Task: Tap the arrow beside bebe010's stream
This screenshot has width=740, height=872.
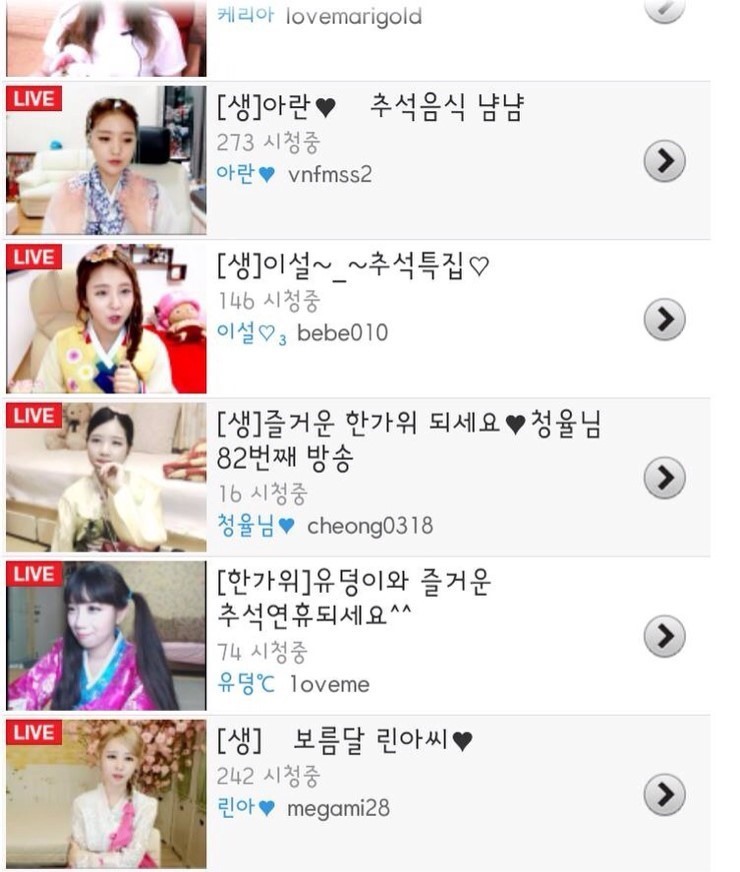Action: (664, 320)
